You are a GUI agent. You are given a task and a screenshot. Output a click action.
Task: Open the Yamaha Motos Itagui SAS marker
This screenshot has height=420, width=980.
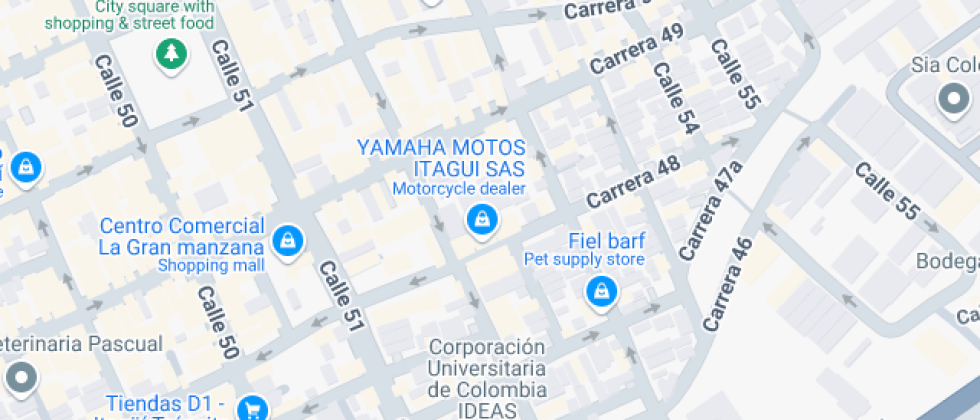482,219
